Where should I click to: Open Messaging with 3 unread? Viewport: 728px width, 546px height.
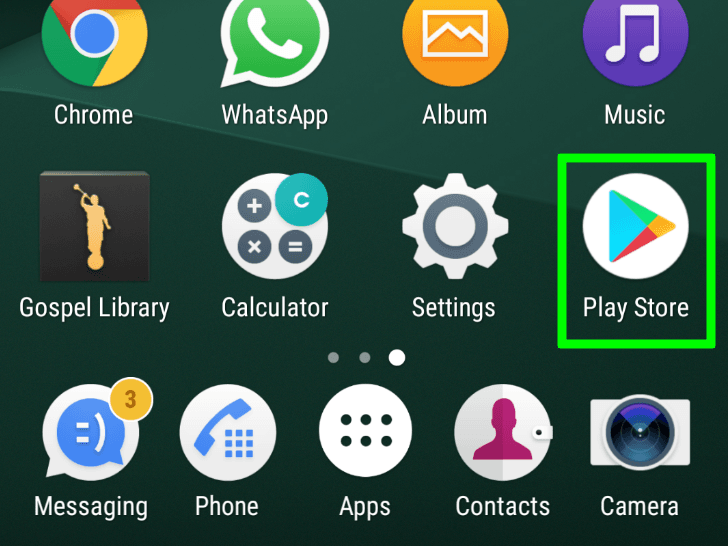90,433
